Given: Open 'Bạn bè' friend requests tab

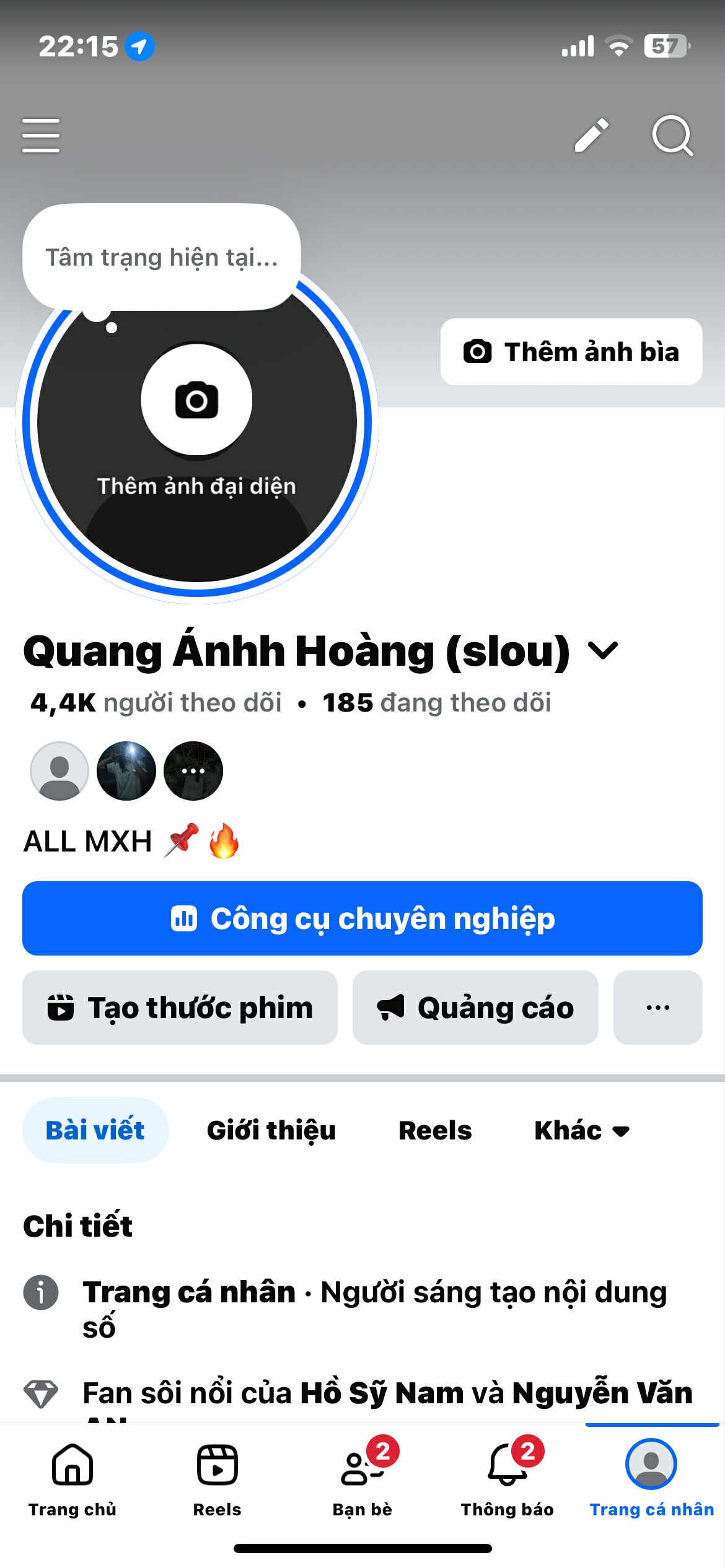Looking at the screenshot, I should click(362, 1477).
